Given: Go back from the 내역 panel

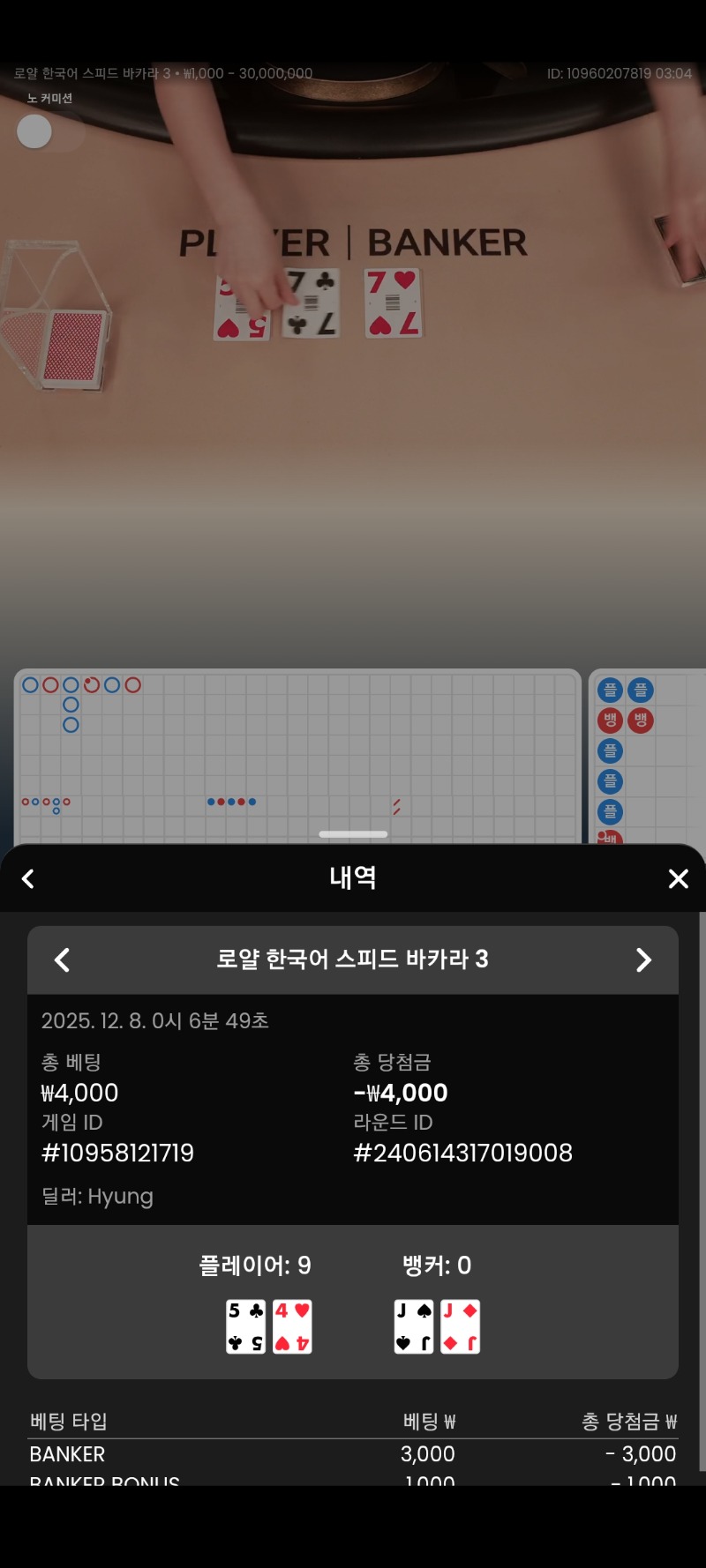Looking at the screenshot, I should click(28, 878).
